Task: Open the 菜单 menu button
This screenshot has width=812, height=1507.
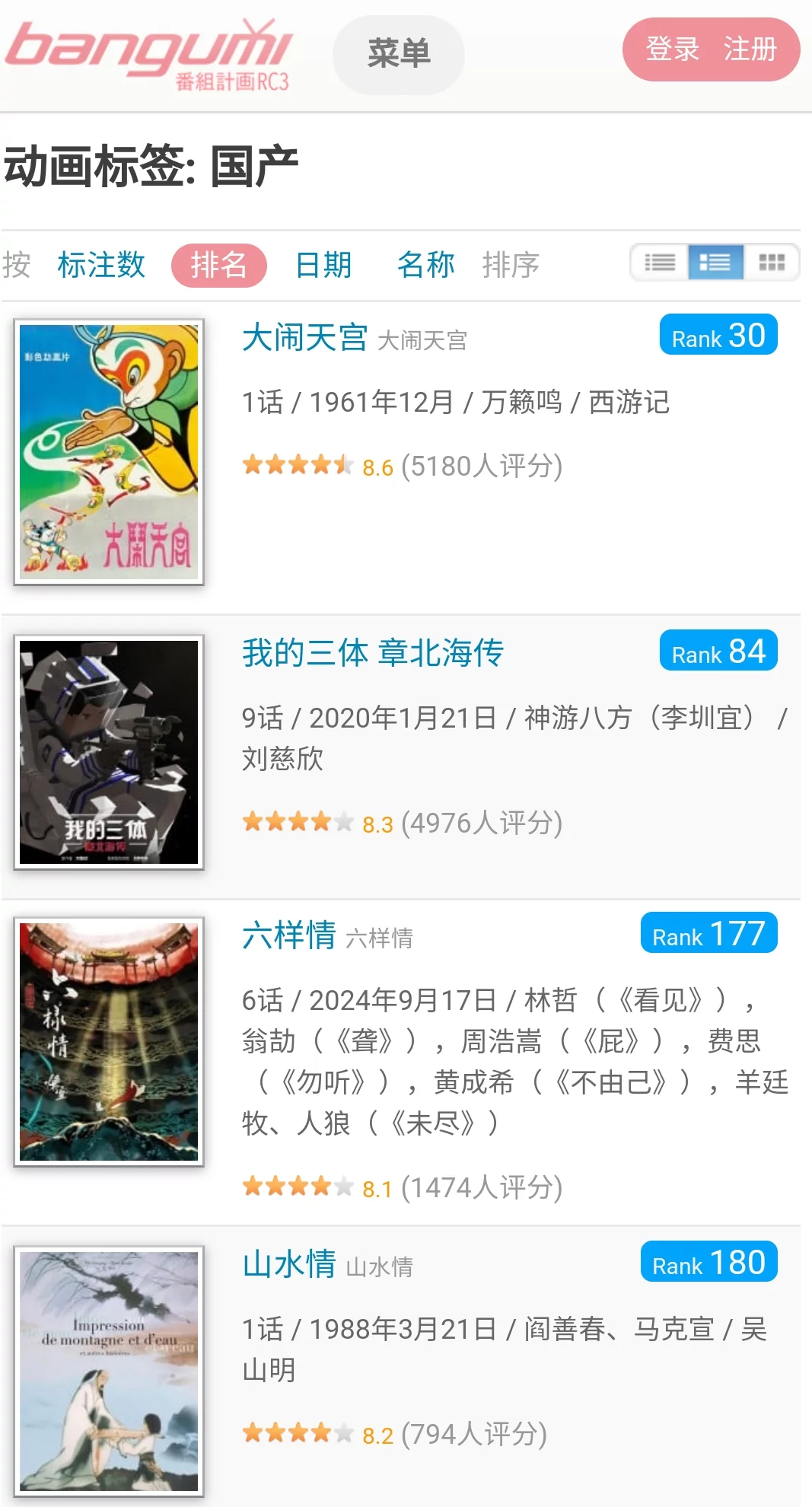Action: pos(398,54)
